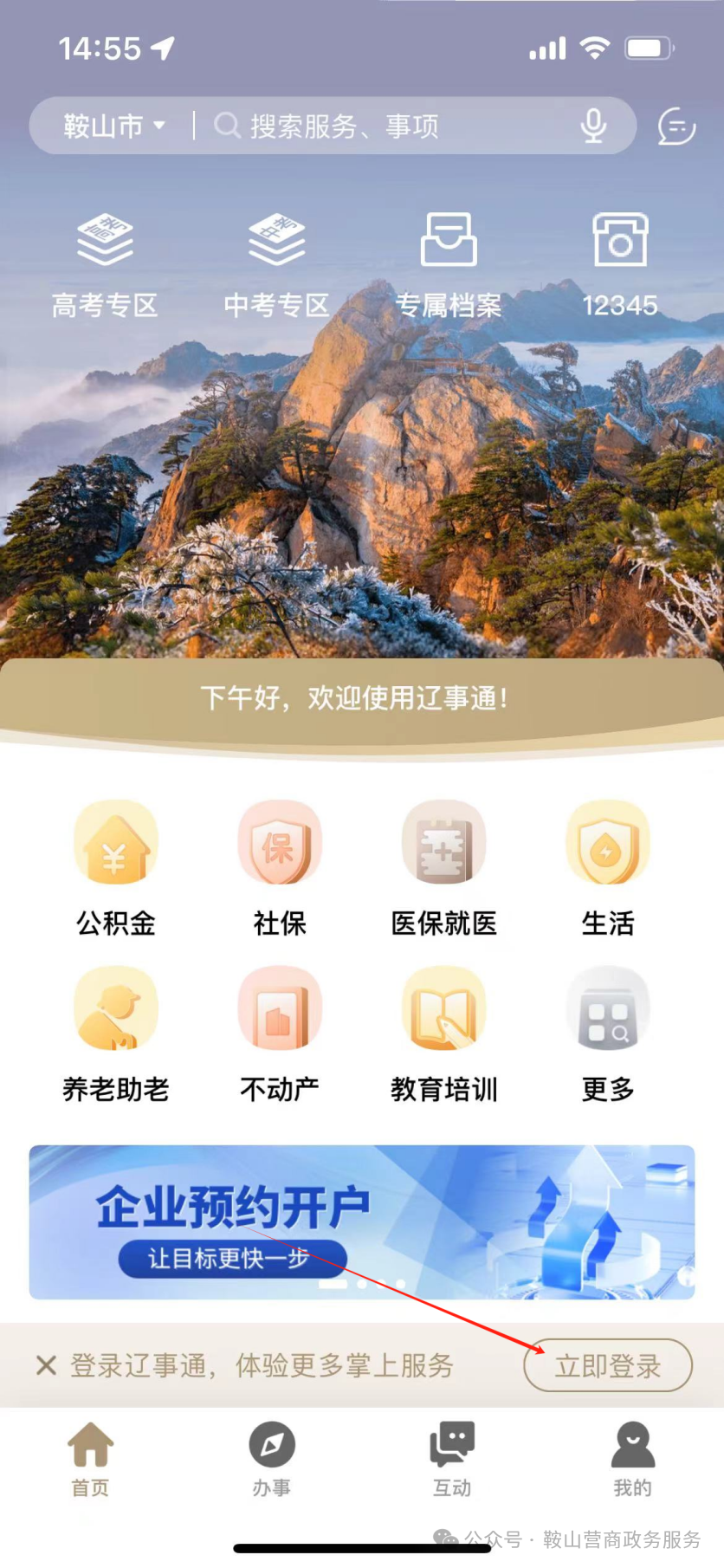Open the message chat icon
This screenshot has width=724, height=1568.
coord(676,127)
